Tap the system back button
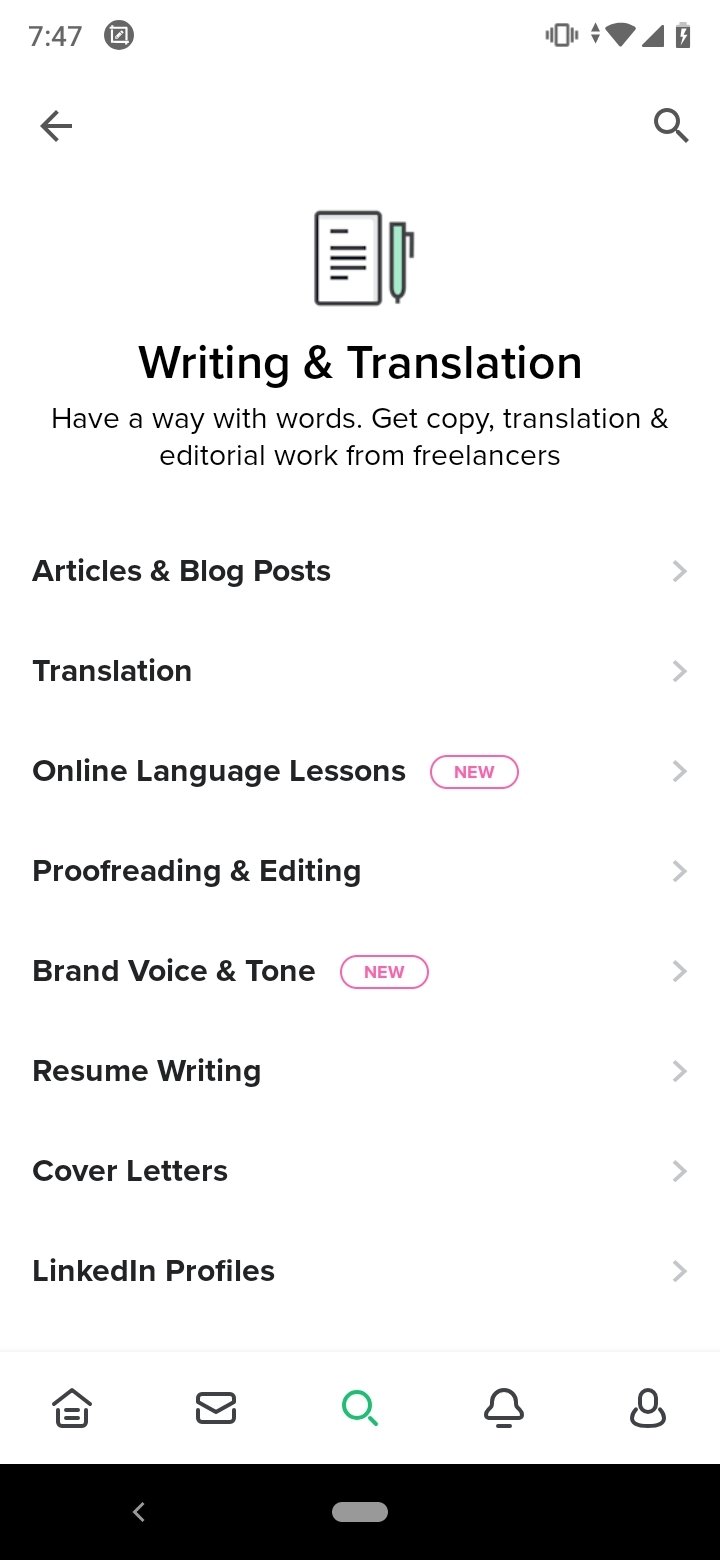This screenshot has width=720, height=1560. 139,1512
